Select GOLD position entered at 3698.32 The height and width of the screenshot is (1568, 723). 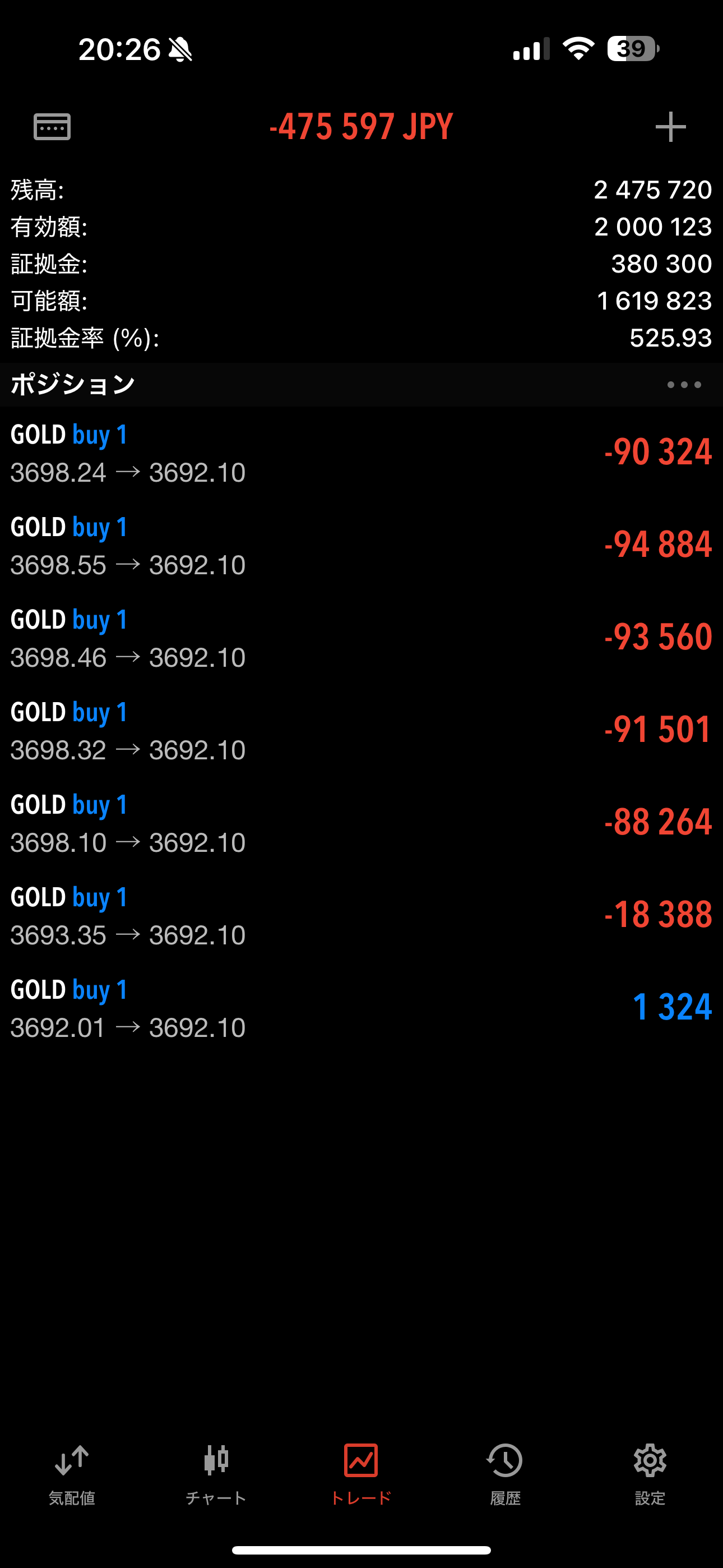coord(361,730)
